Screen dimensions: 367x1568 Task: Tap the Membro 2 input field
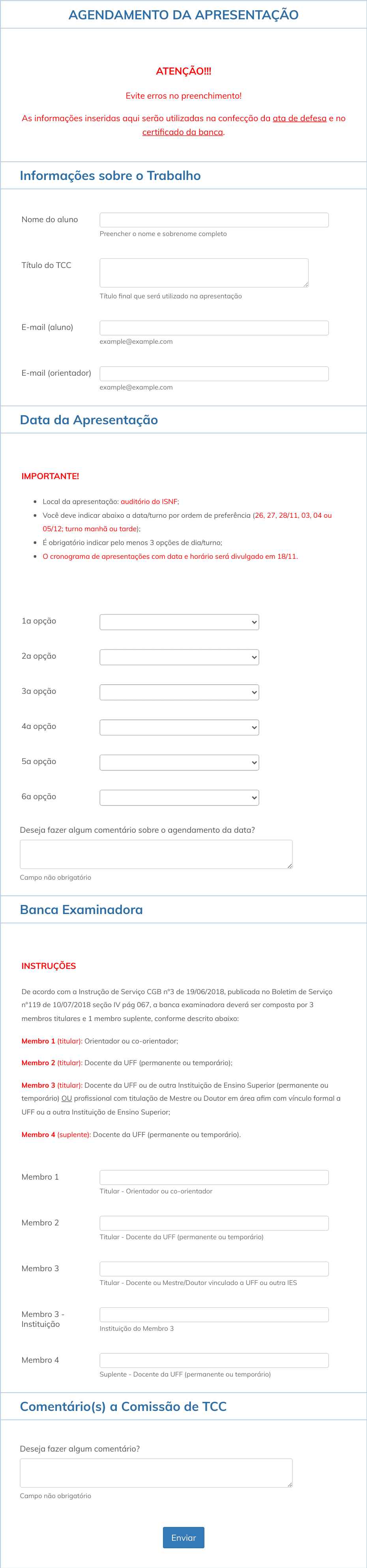tap(213, 1223)
